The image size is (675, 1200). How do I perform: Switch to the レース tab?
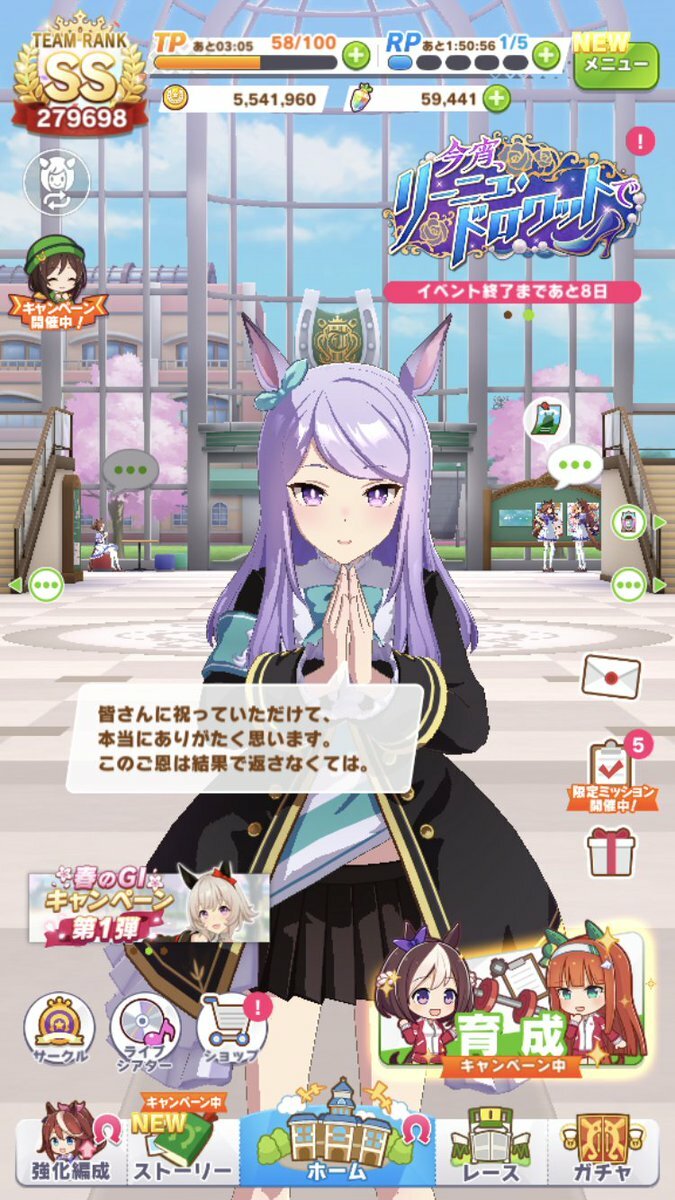494,1150
